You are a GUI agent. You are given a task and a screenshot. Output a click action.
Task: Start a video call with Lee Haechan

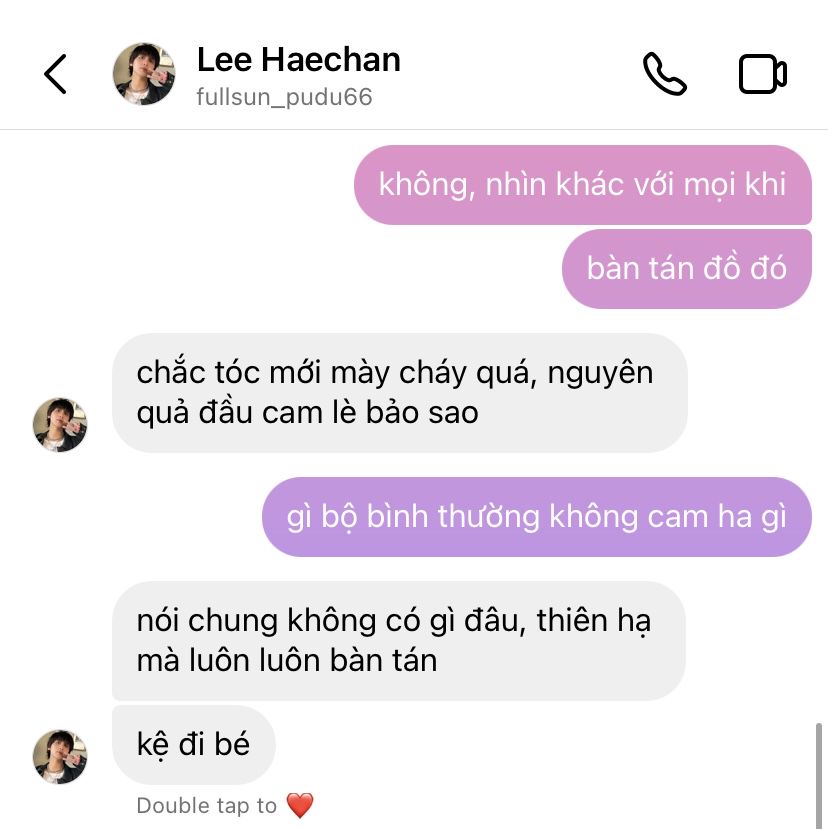point(762,75)
